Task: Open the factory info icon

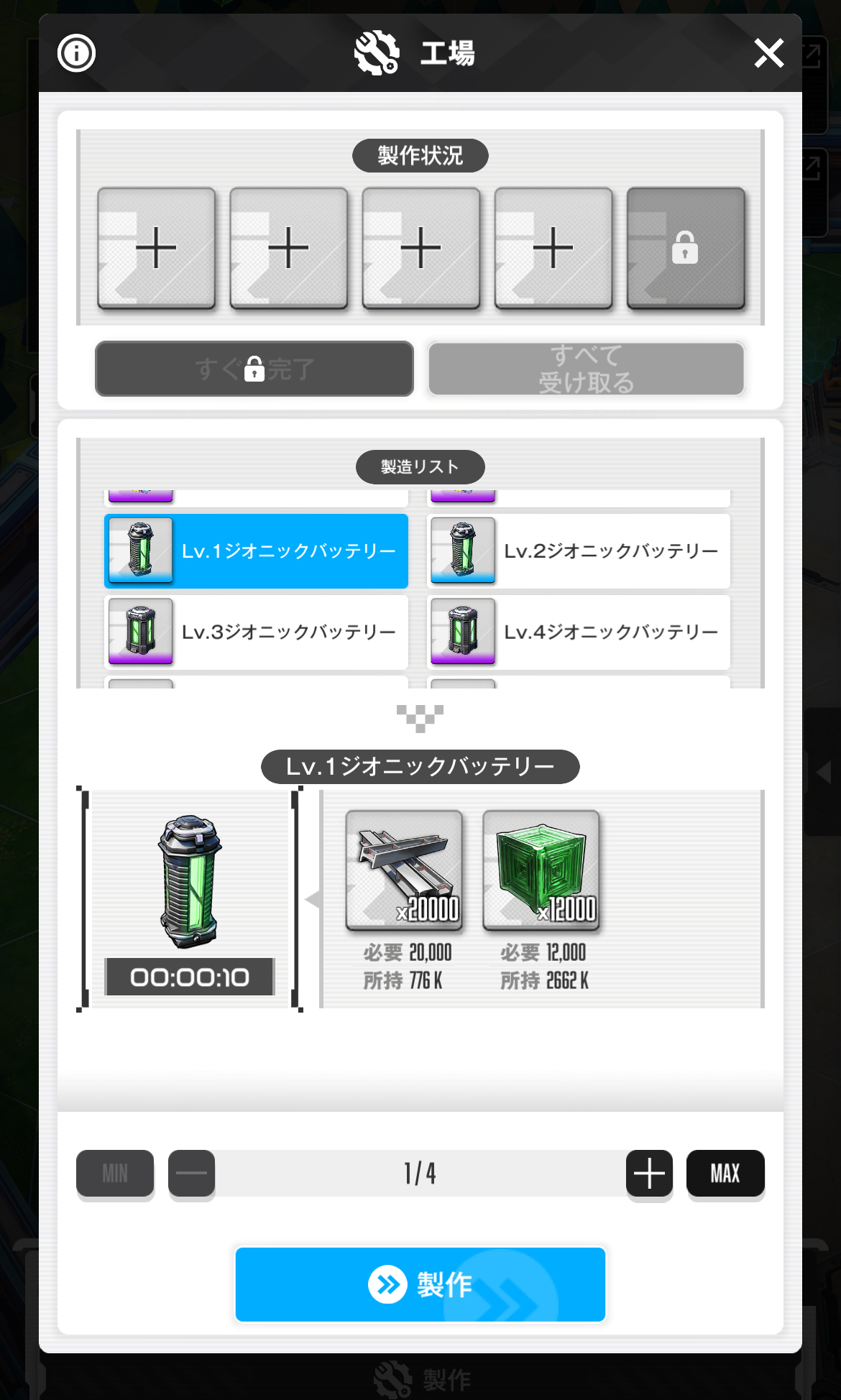Action: pyautogui.click(x=76, y=53)
